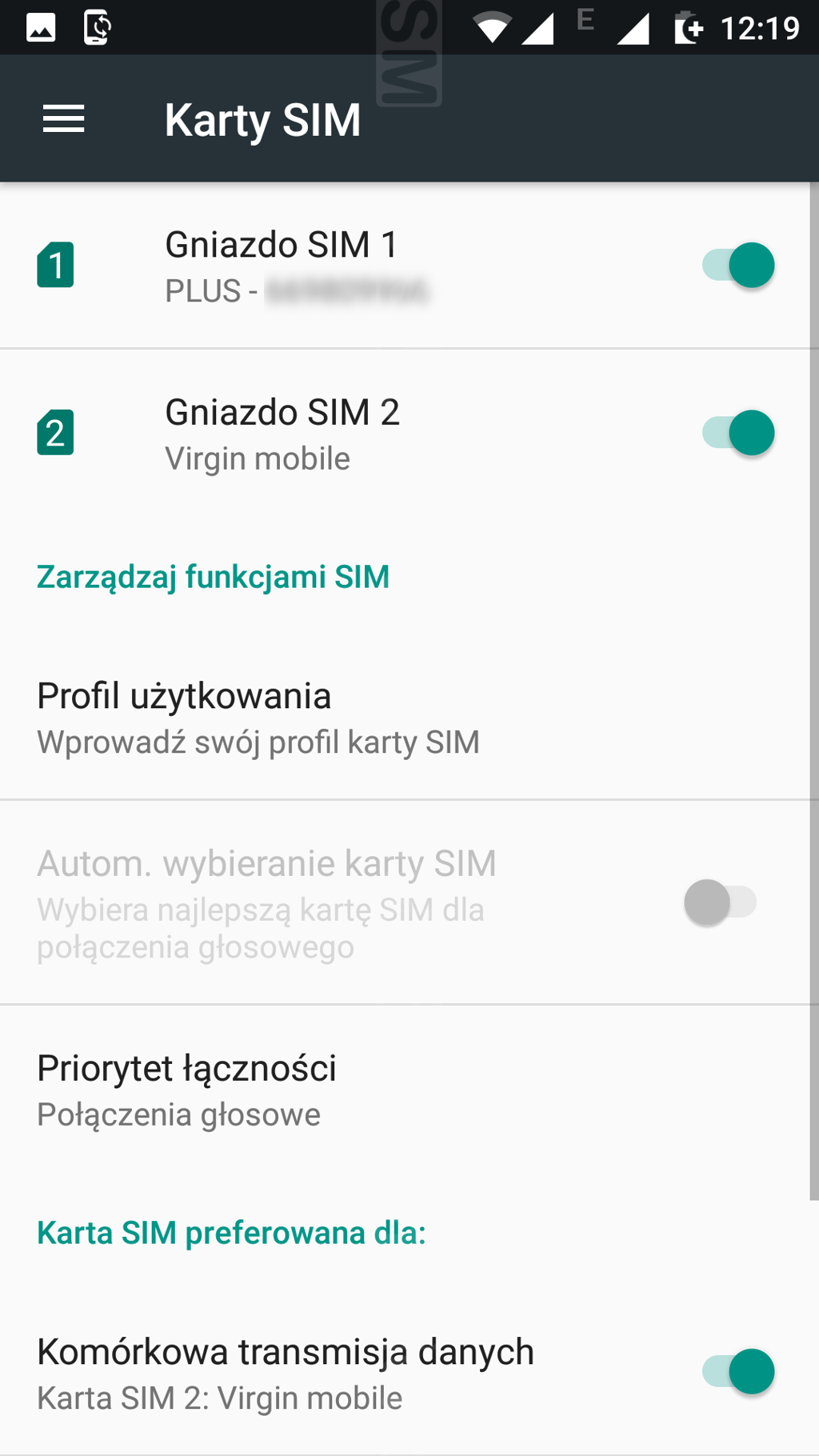Disable the Gniazdo SIM 1 switch
This screenshot has width=819, height=1456.
pos(737,266)
